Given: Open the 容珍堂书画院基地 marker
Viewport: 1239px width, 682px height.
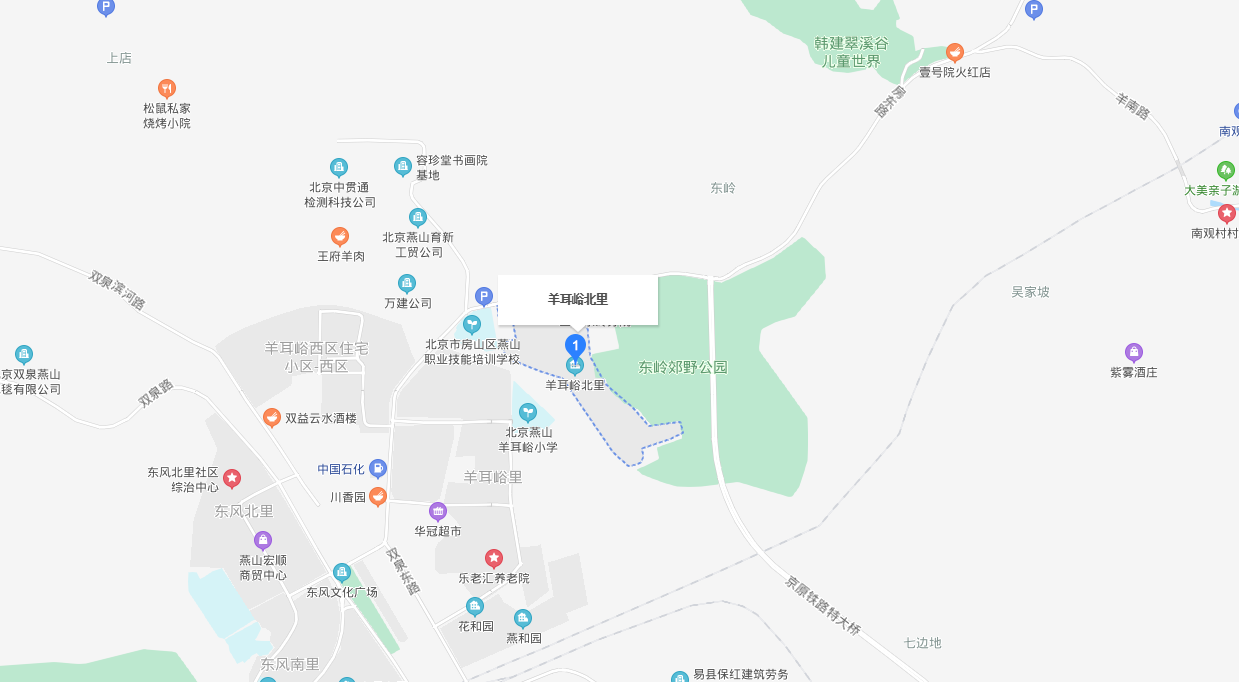Looking at the screenshot, I should click(x=402, y=166).
